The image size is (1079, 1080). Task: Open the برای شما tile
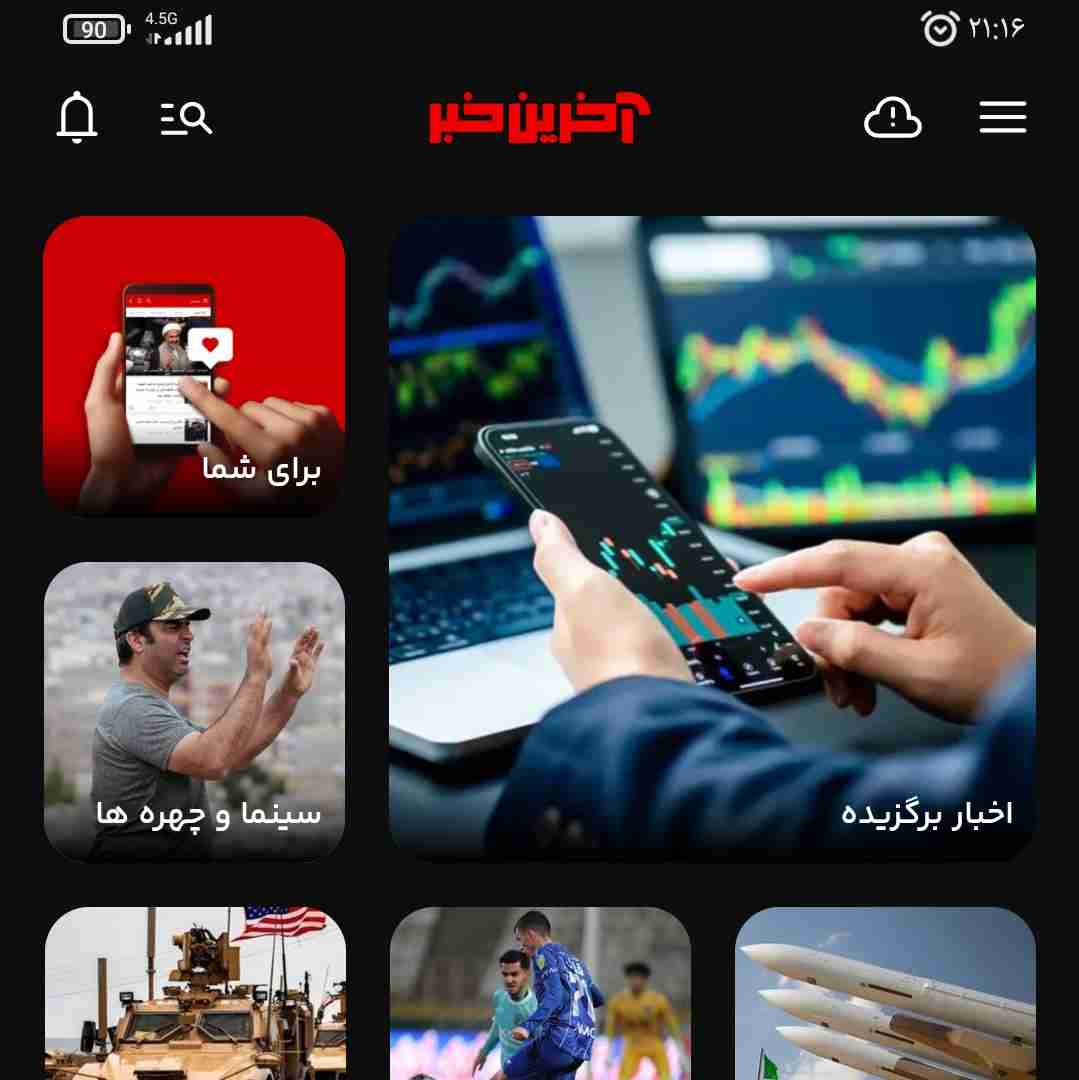[194, 366]
